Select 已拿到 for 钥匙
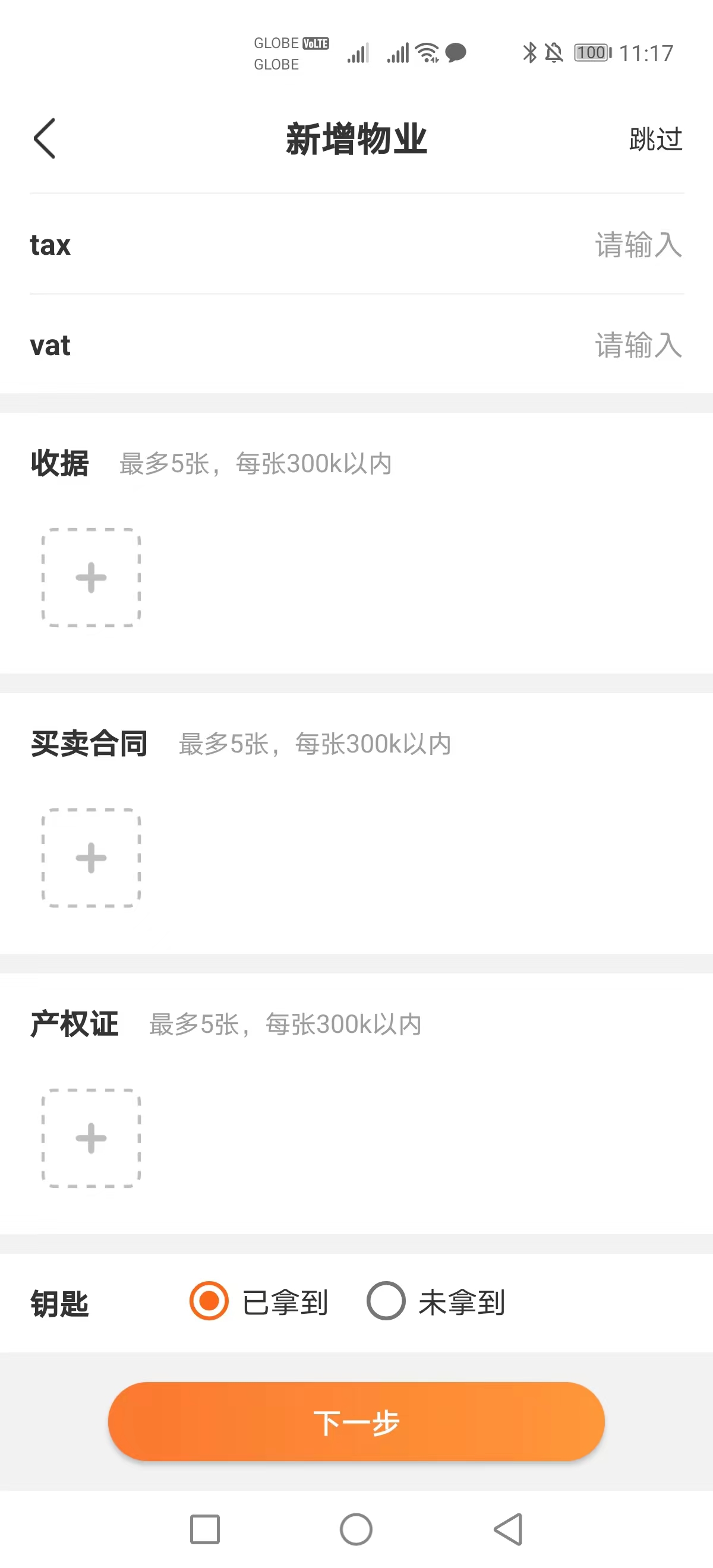 tap(209, 1301)
